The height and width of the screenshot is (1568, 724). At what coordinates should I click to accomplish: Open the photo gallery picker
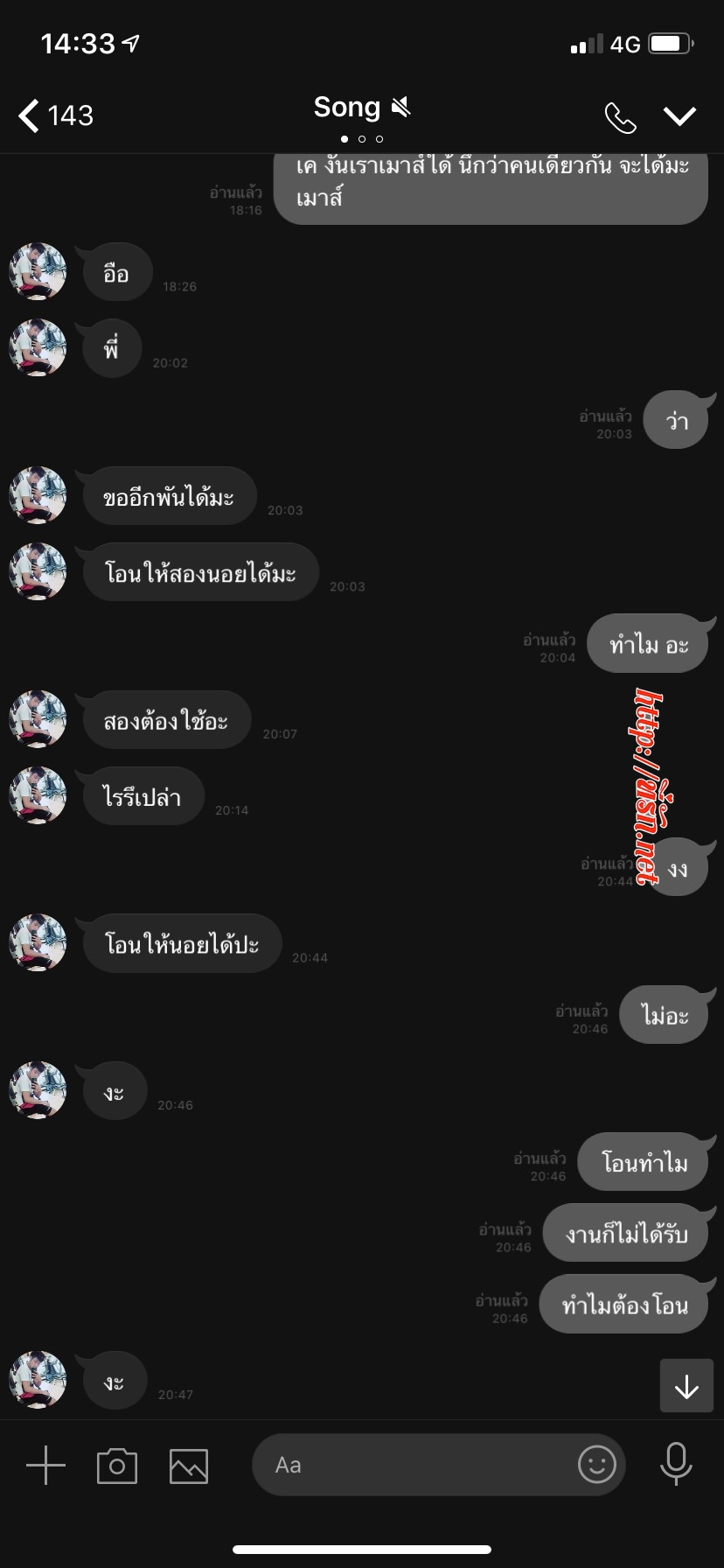(188, 1466)
